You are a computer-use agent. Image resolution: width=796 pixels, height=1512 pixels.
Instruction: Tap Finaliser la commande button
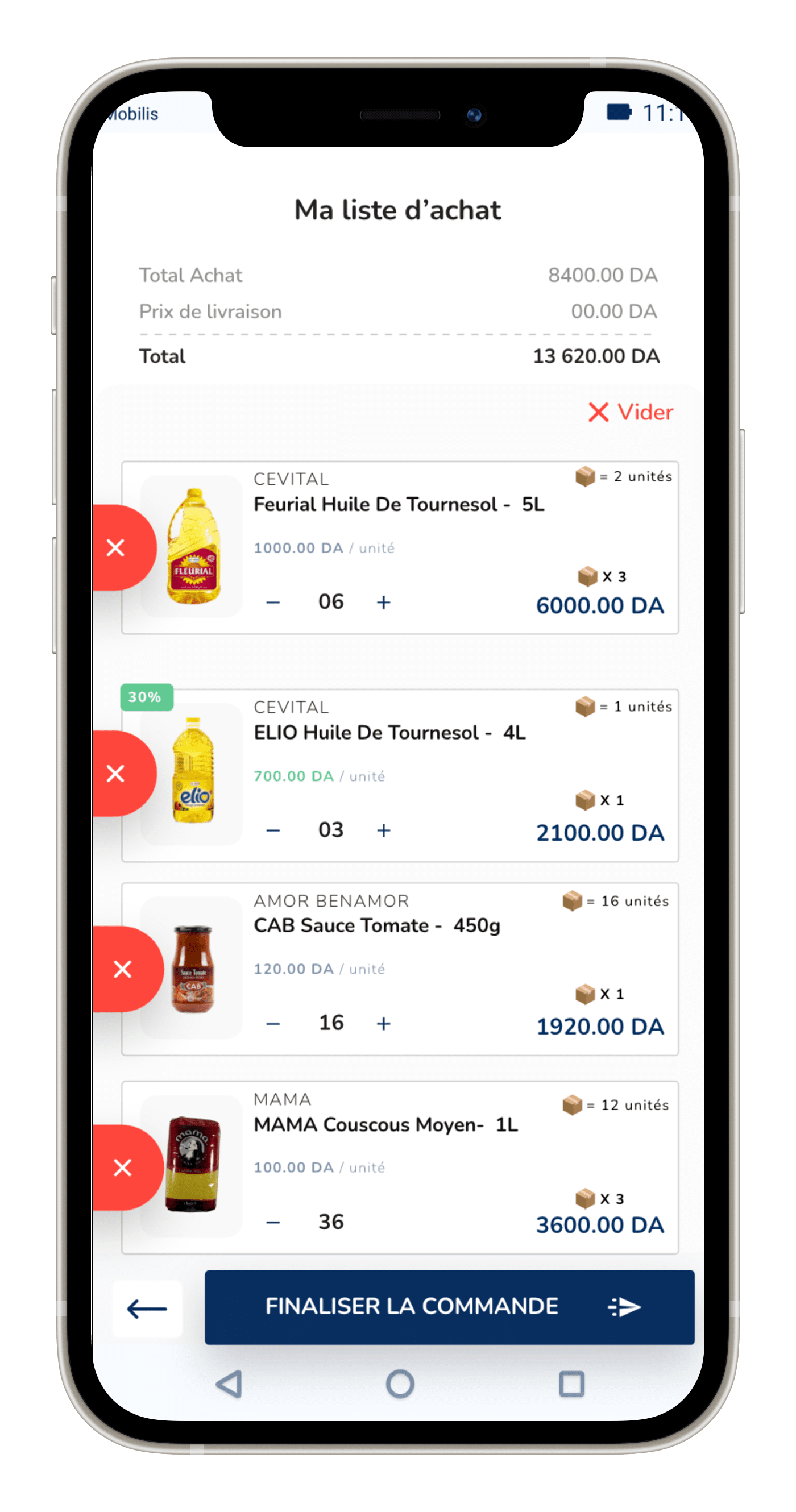pos(449,1307)
